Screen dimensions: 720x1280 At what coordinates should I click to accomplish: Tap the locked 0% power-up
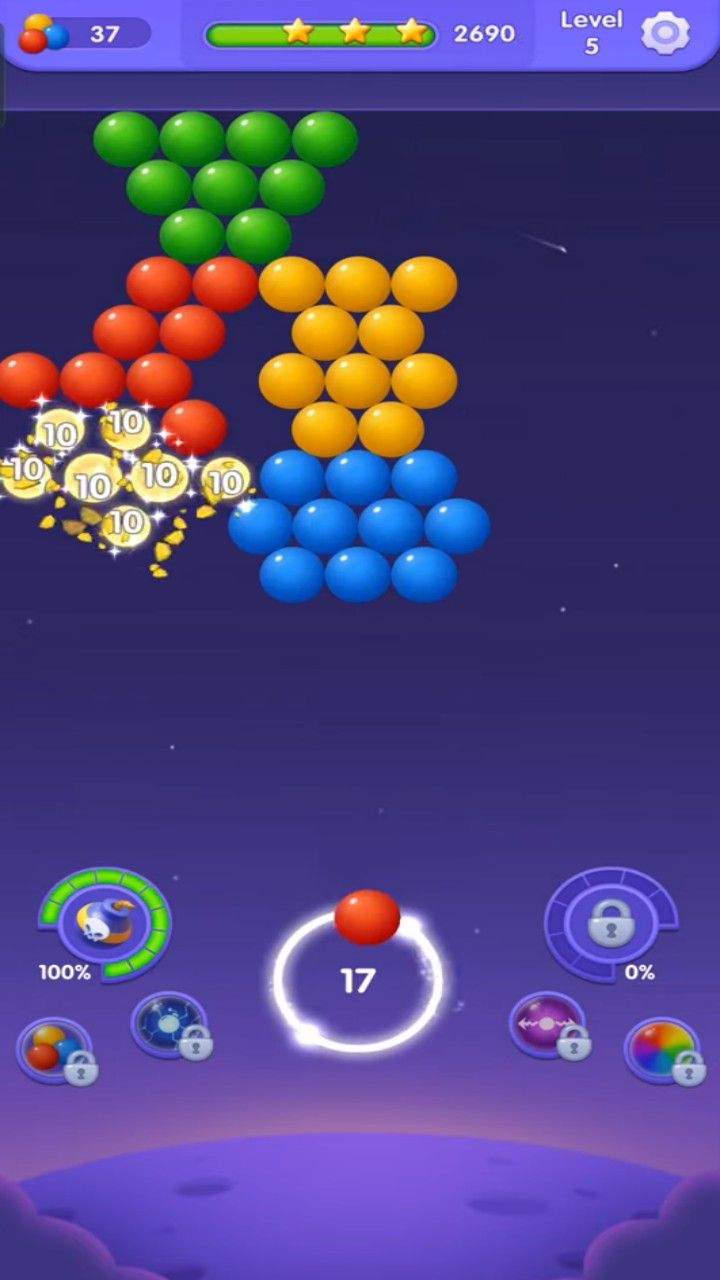(610, 922)
